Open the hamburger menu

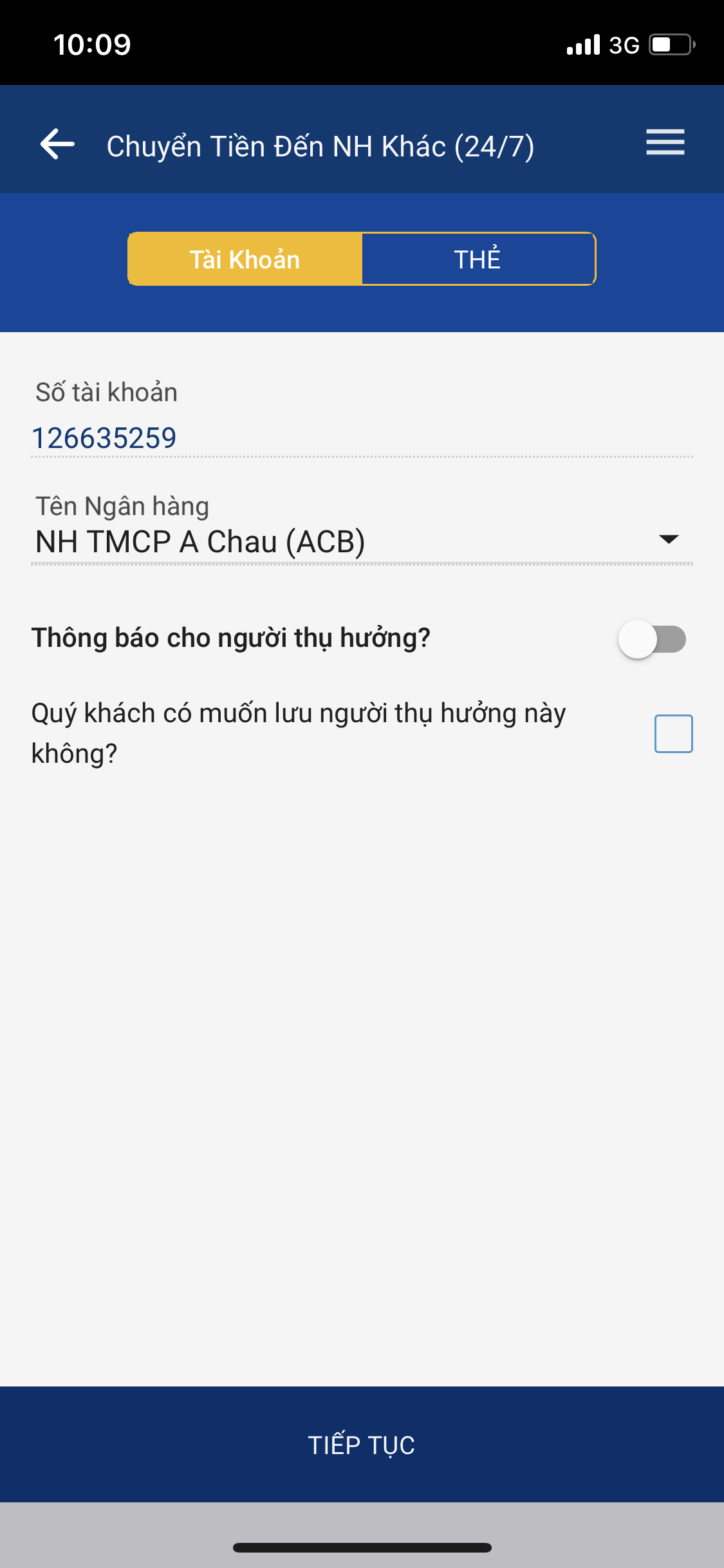coord(665,143)
